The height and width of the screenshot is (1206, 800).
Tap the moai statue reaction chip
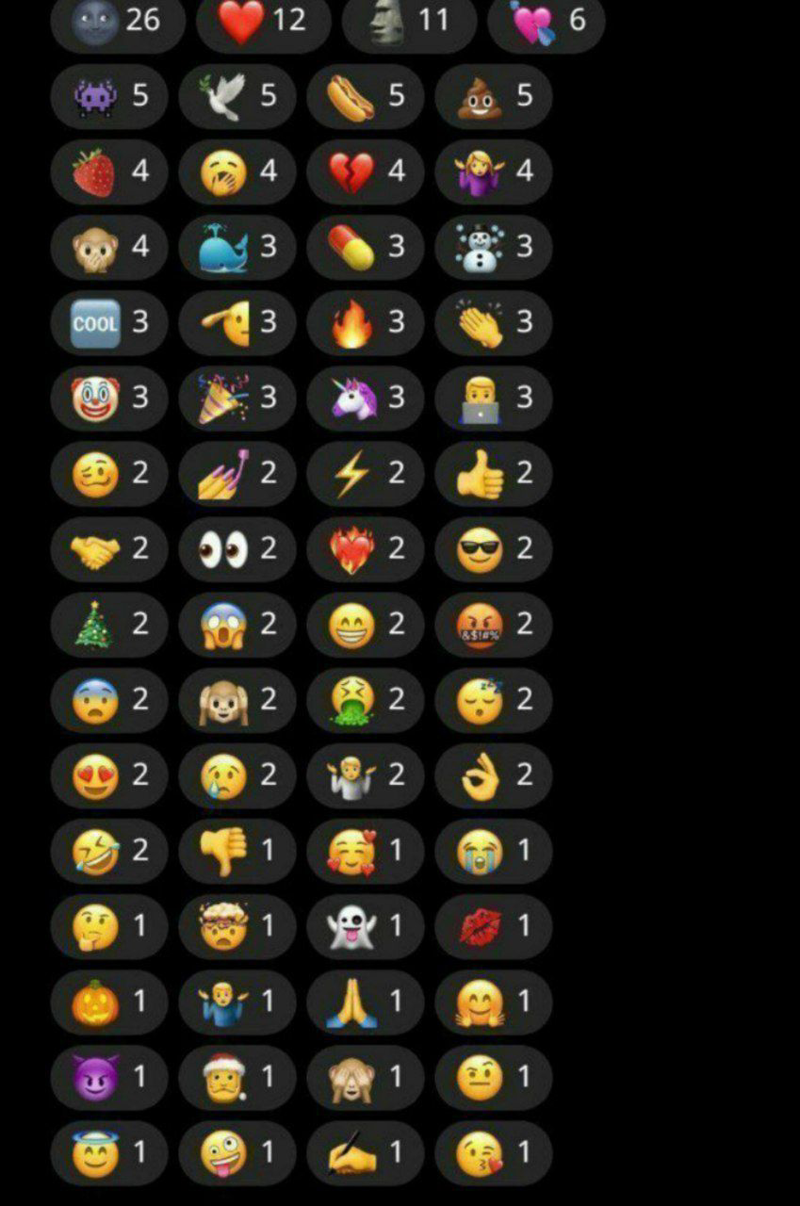point(409,20)
